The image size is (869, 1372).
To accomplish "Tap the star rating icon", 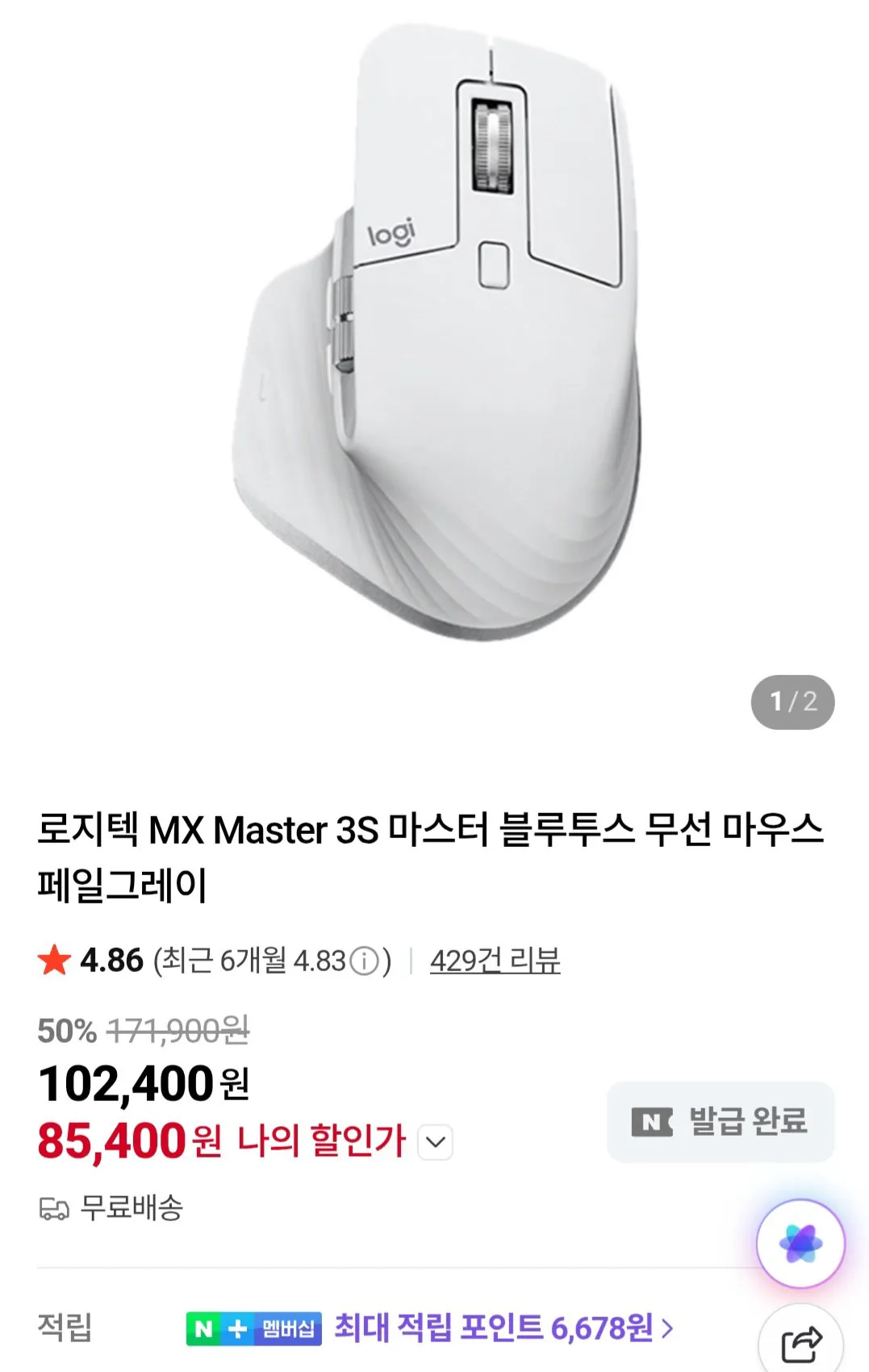I will (x=53, y=960).
